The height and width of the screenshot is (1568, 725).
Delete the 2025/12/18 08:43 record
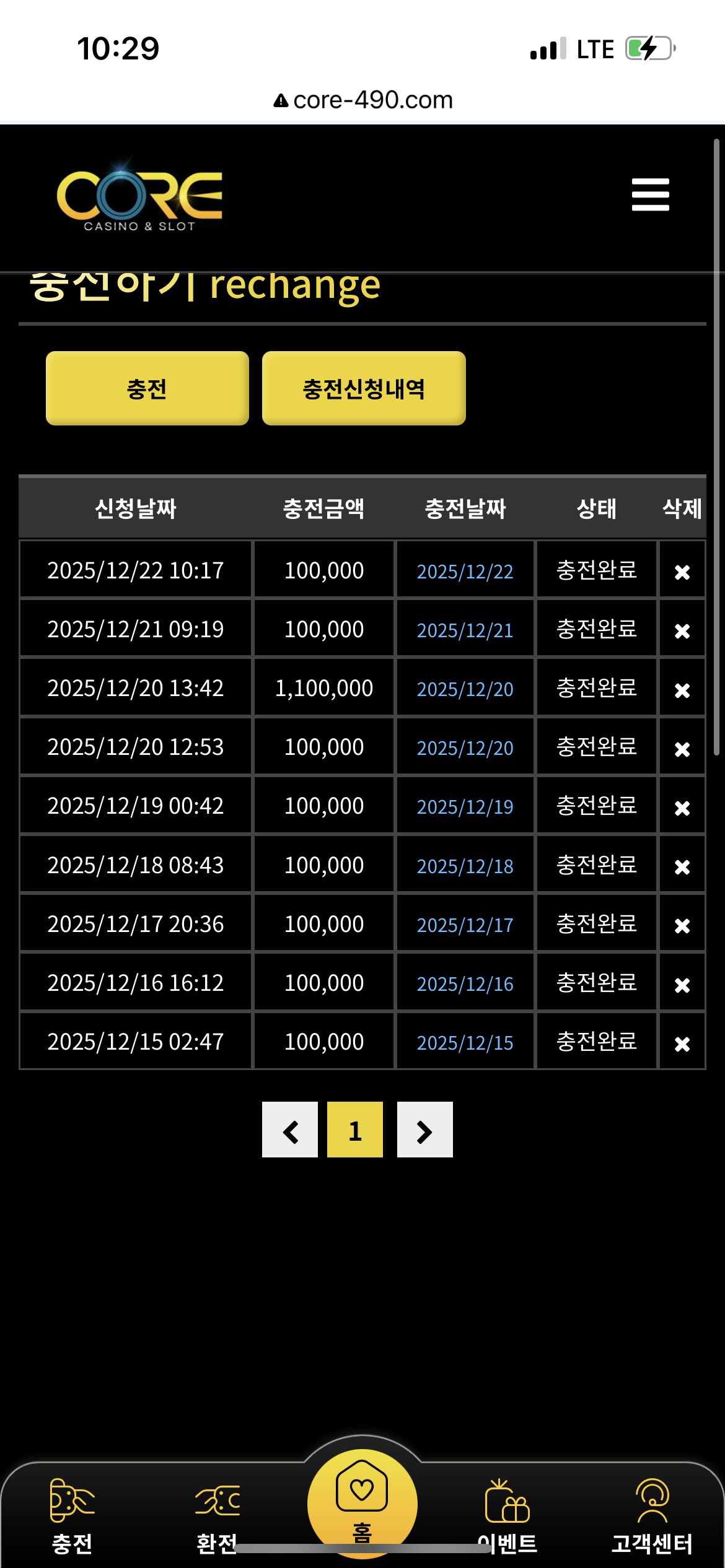tap(682, 866)
